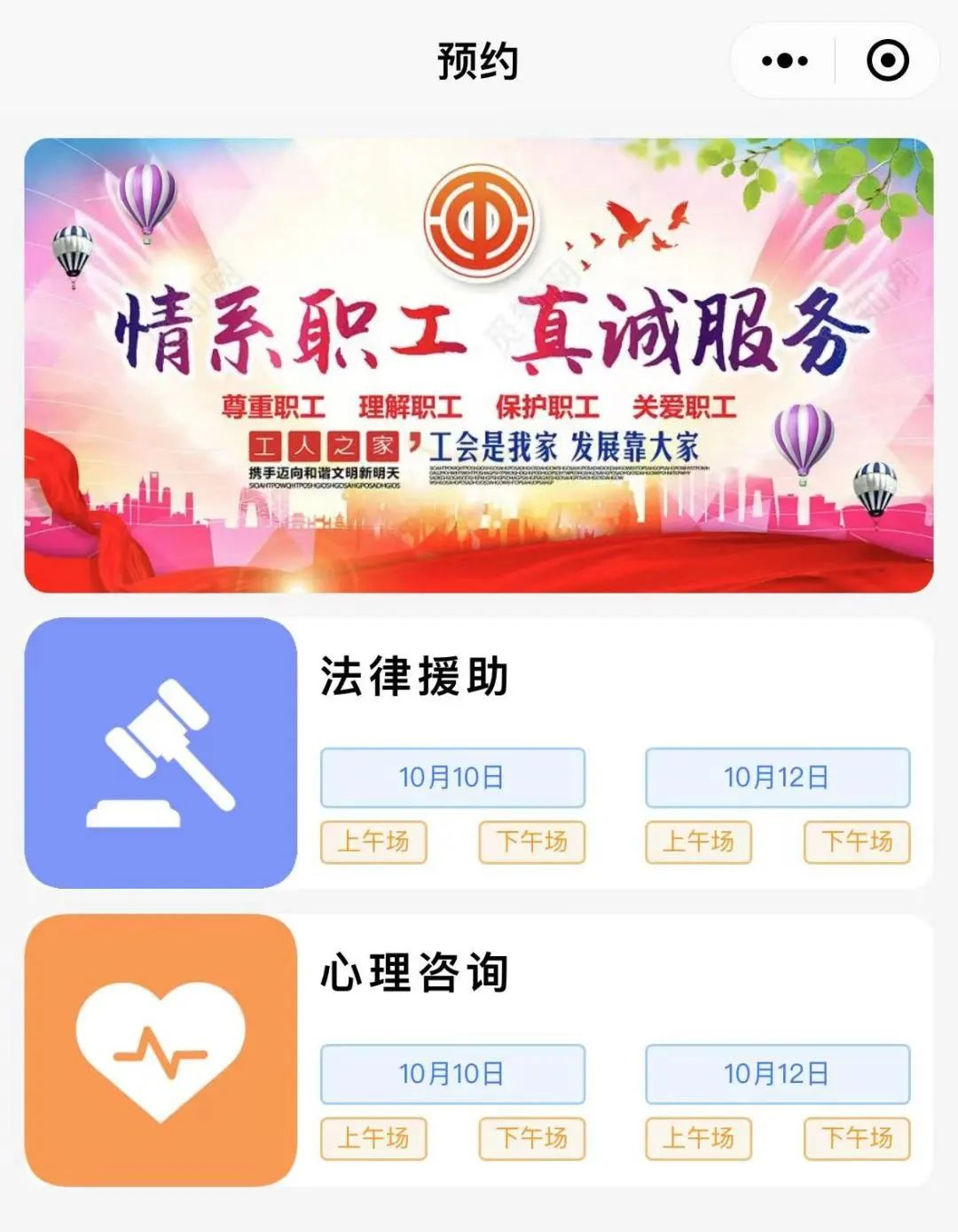Book the 上午场 on 10月12日 for 心理咨询
This screenshot has width=958, height=1232.
coord(700,1138)
